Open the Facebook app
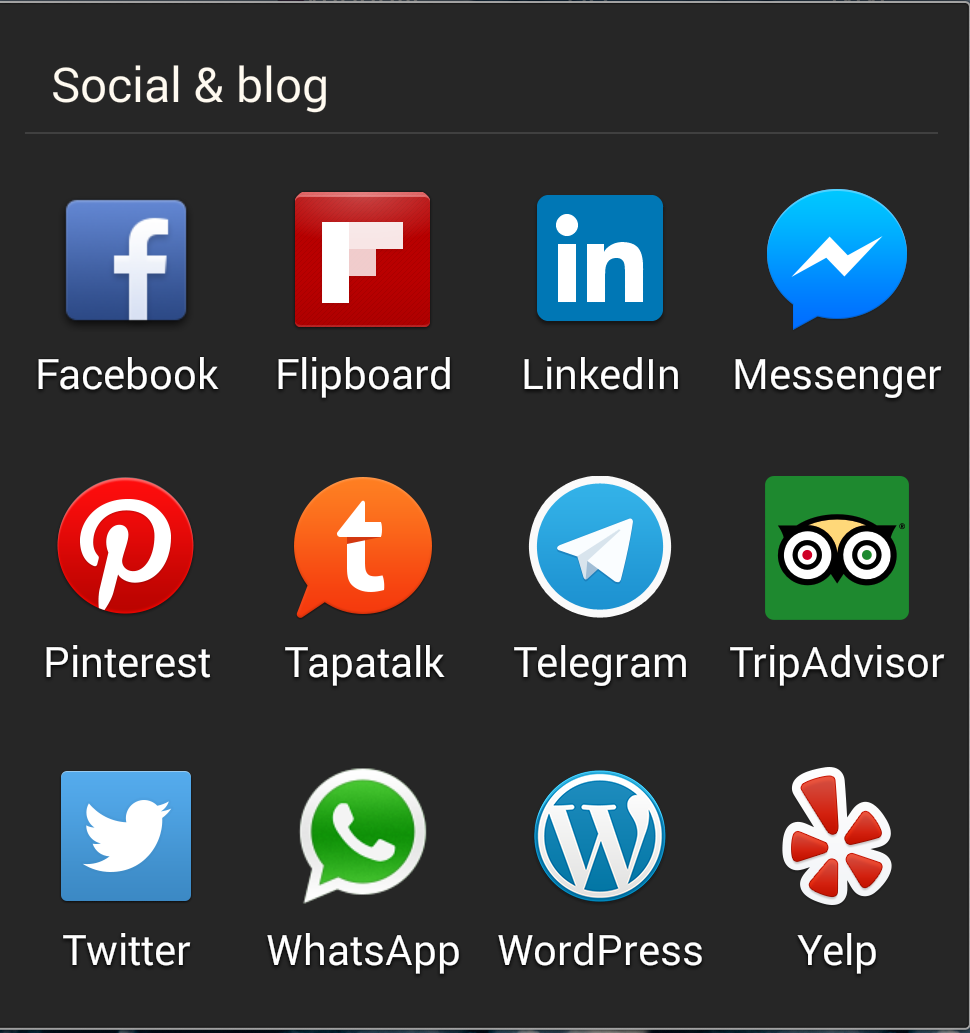970x1033 pixels. [x=126, y=261]
